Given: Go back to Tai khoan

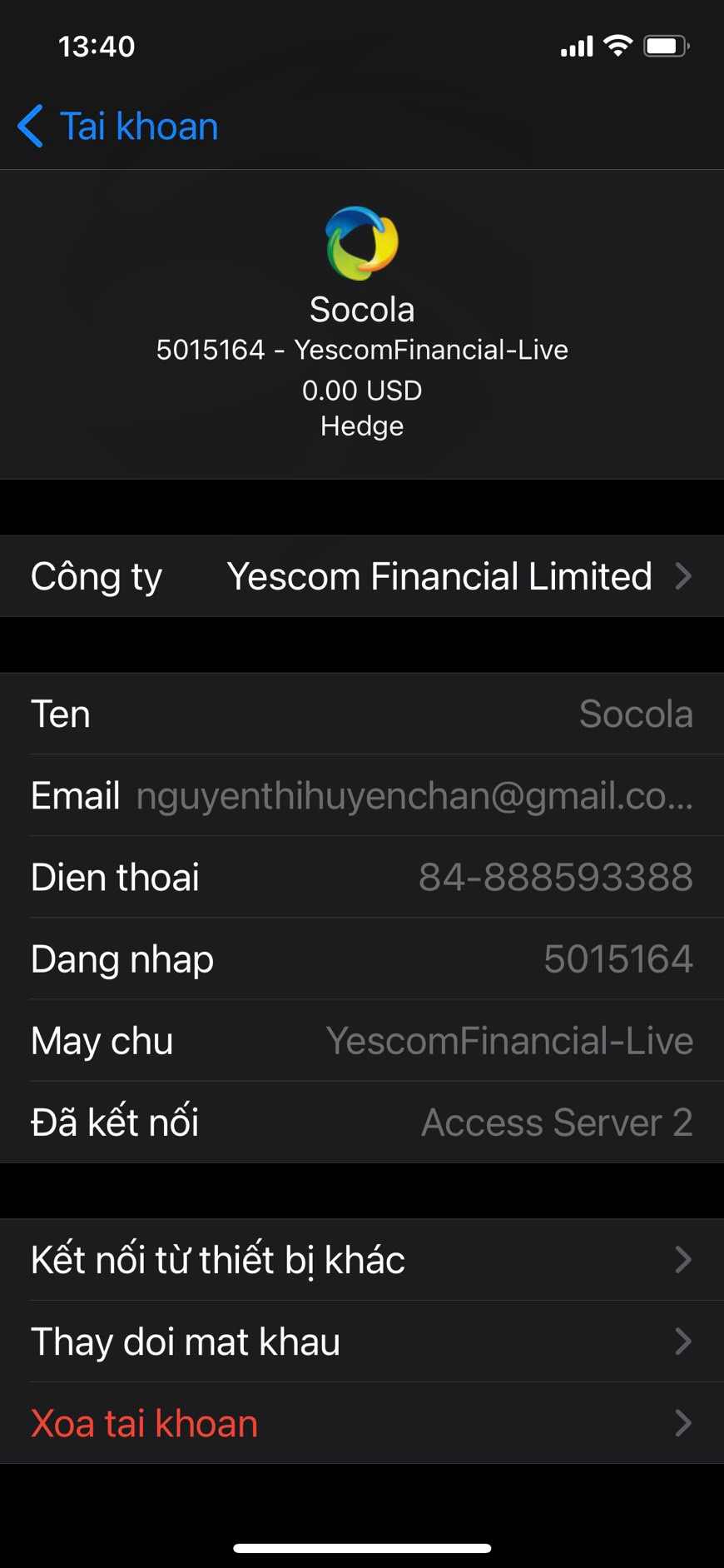Looking at the screenshot, I should 117,127.
